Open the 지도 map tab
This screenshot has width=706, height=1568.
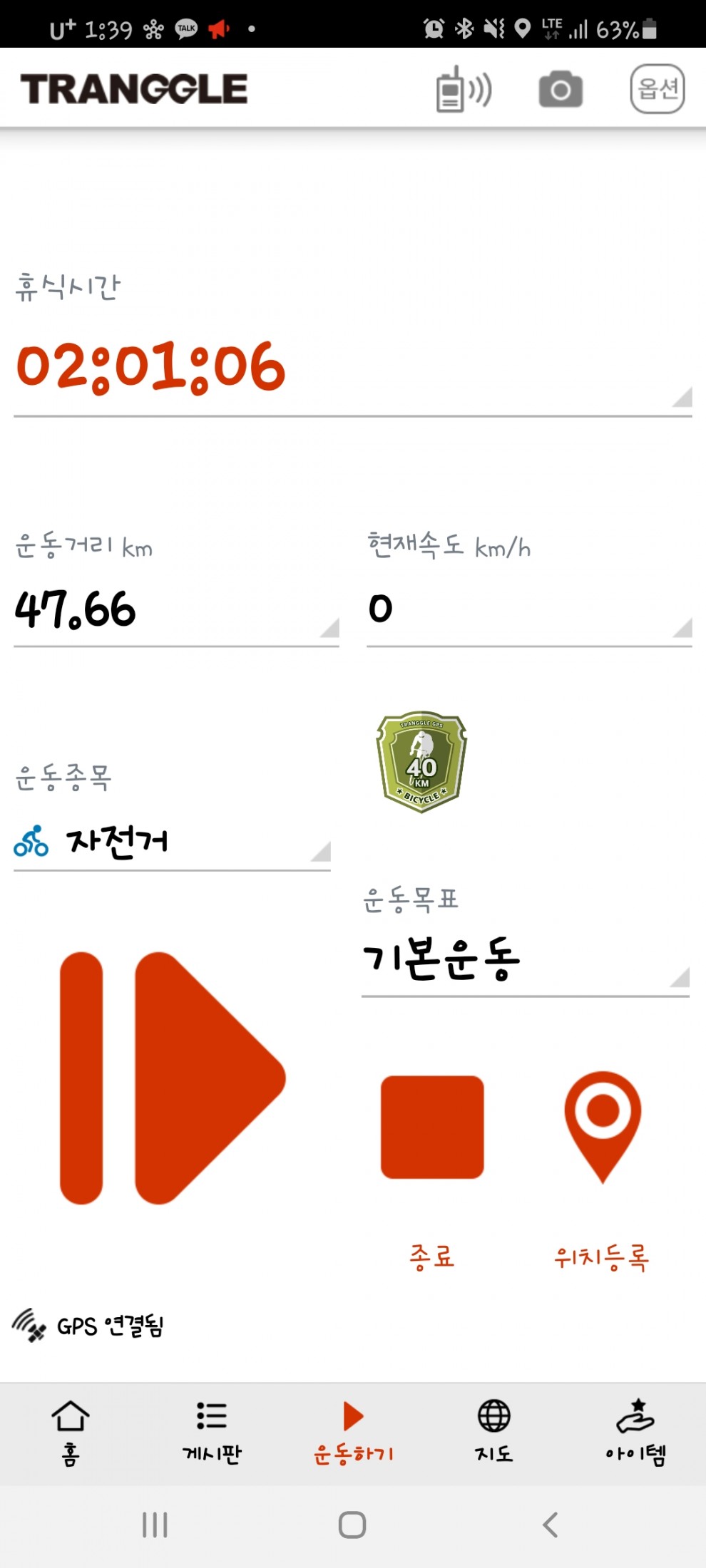pyautogui.click(x=494, y=1433)
